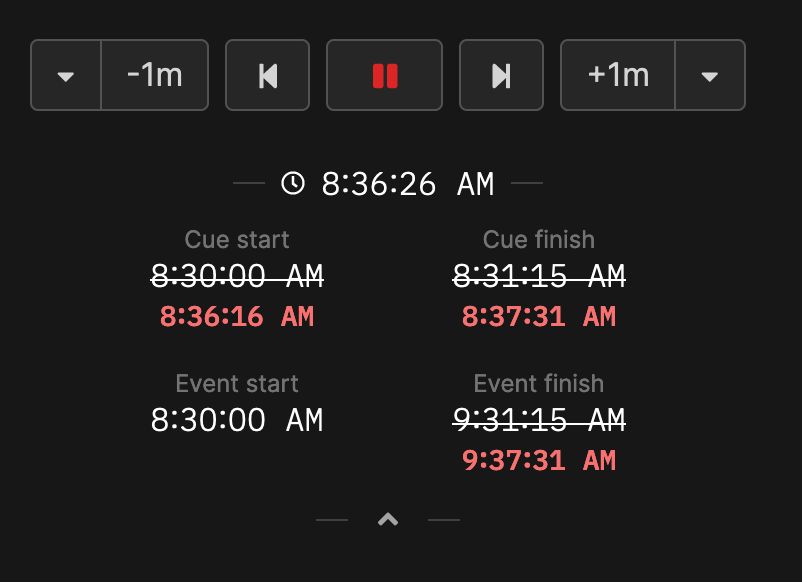Skip to the next cue
Image resolution: width=802 pixels, height=582 pixels.
[501, 75]
